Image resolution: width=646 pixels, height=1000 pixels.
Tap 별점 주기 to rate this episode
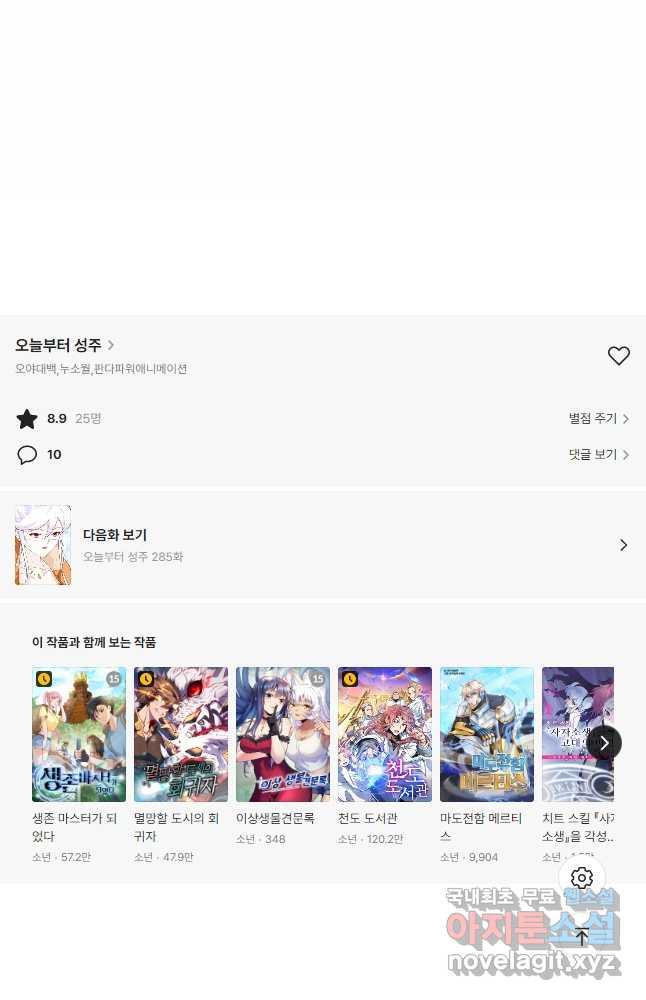598,419
